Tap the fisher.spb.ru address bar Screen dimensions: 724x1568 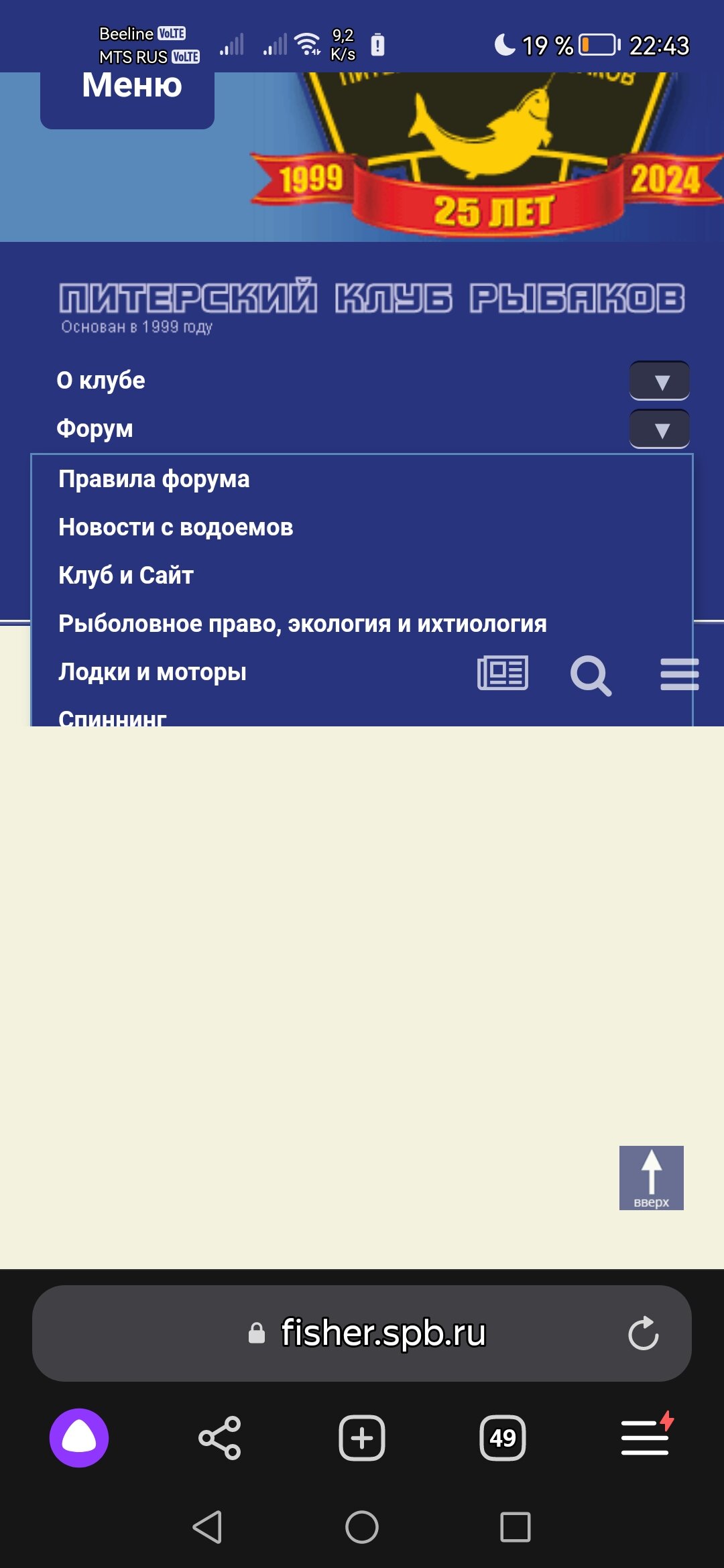point(382,1333)
